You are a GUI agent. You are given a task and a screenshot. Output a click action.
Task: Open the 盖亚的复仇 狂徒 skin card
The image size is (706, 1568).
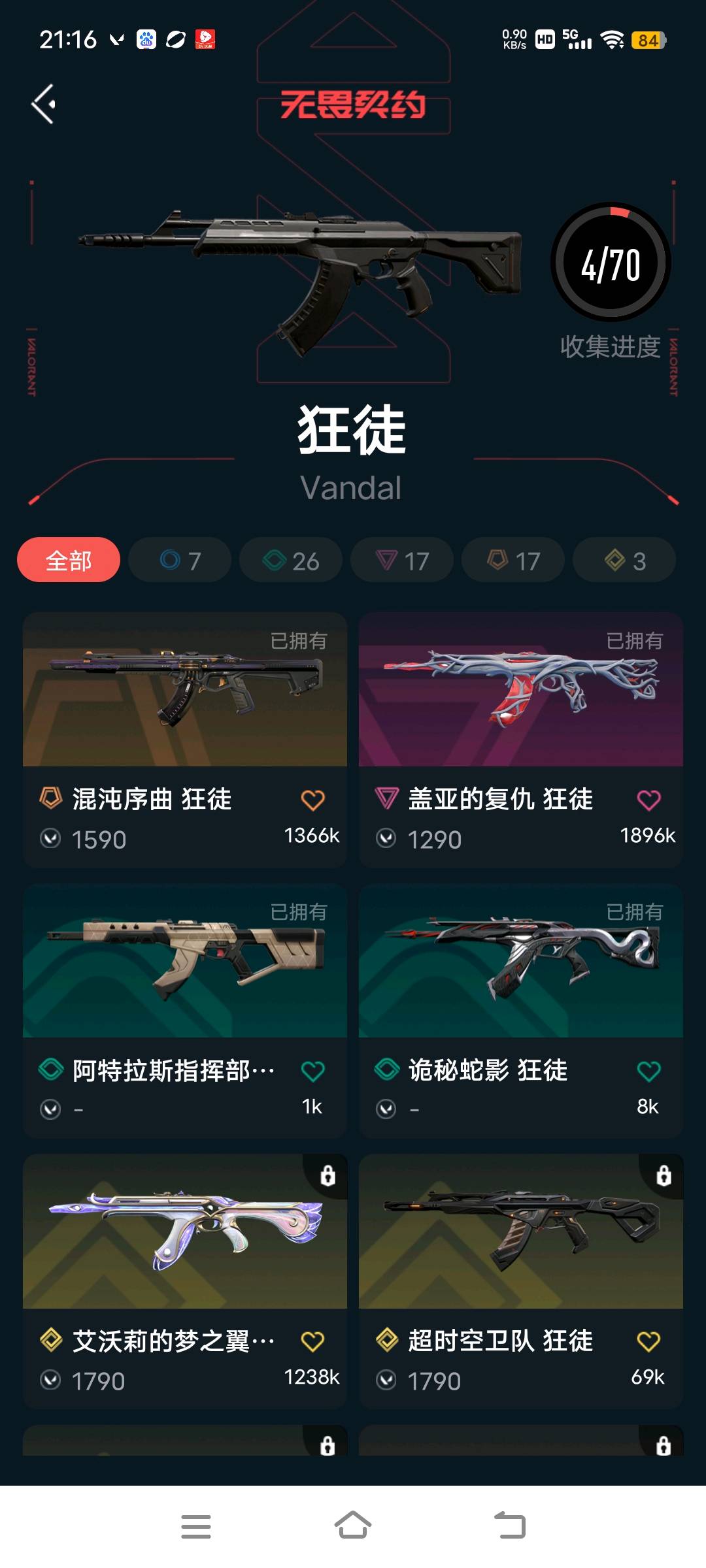click(x=521, y=690)
